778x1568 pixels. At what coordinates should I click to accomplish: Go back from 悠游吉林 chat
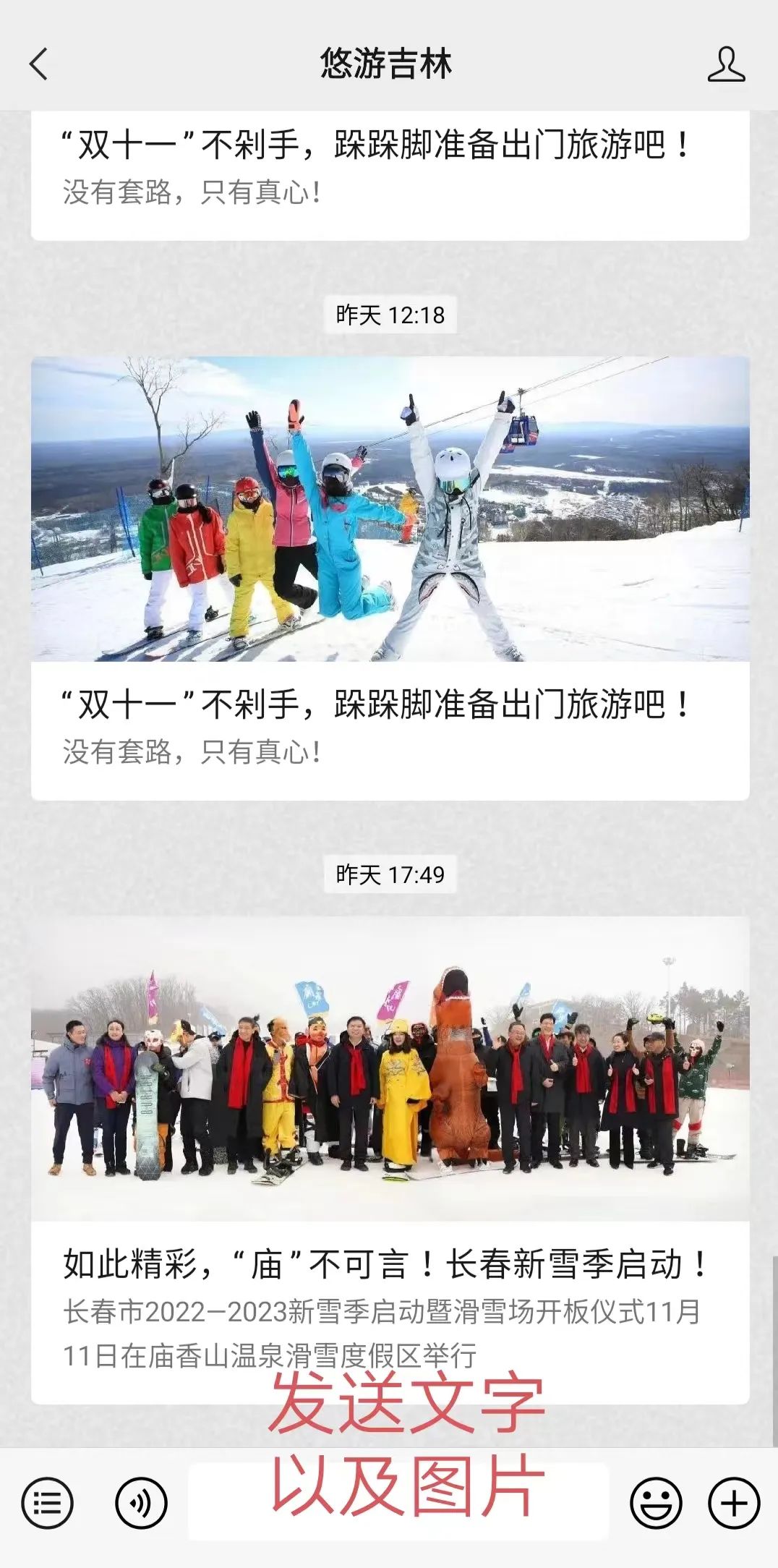[x=39, y=64]
